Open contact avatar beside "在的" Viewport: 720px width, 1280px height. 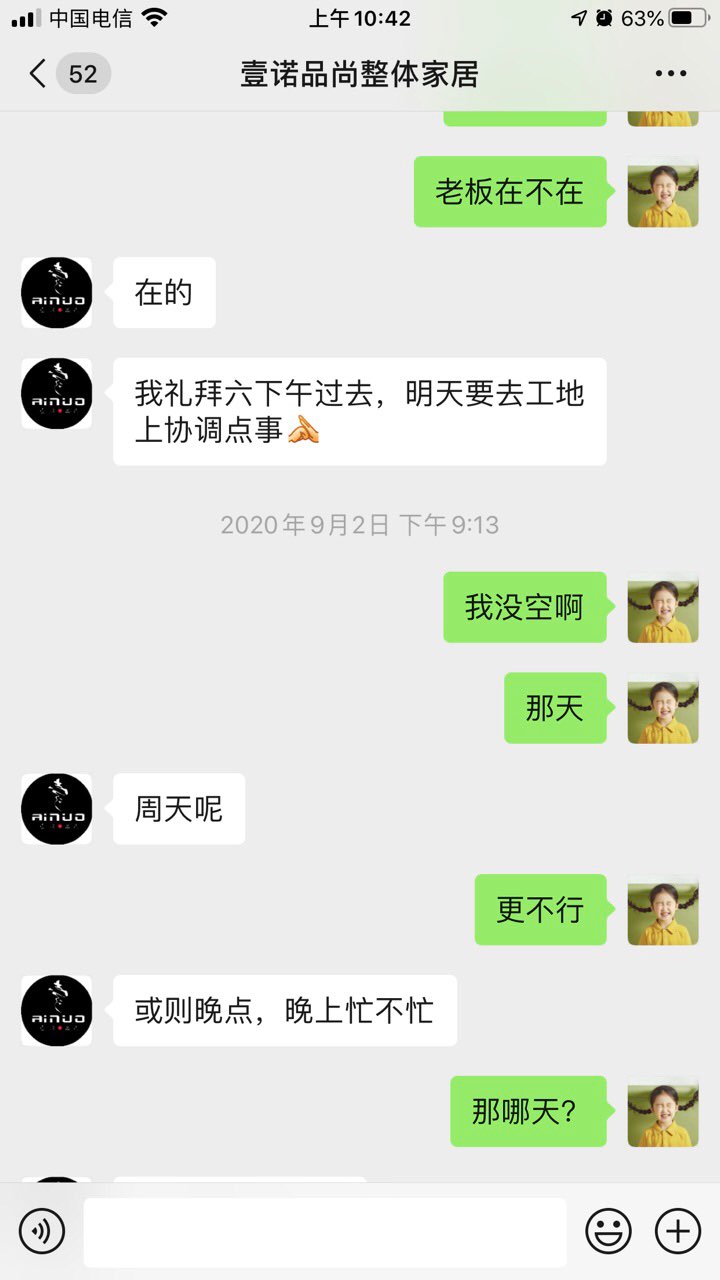(57, 293)
